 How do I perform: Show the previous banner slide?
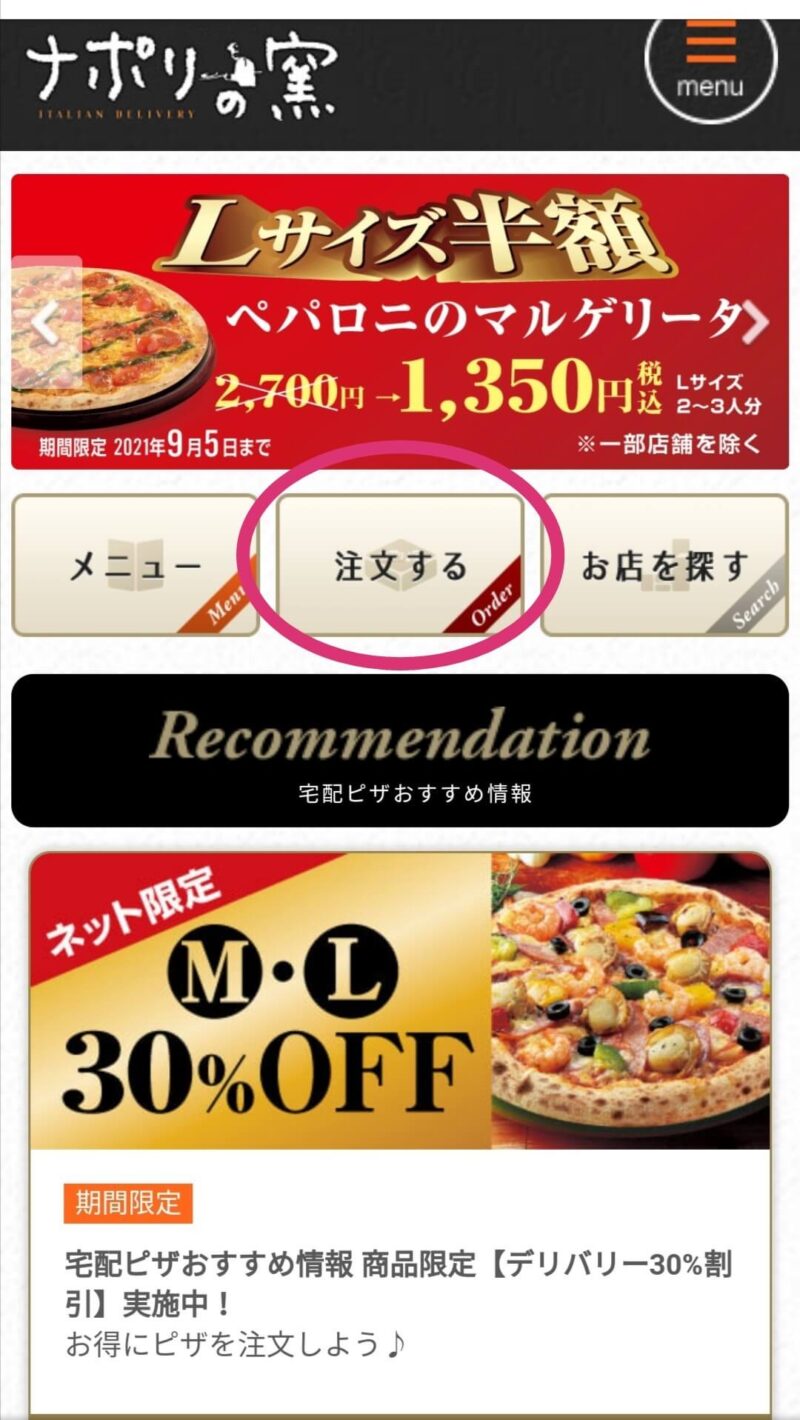pos(46,322)
